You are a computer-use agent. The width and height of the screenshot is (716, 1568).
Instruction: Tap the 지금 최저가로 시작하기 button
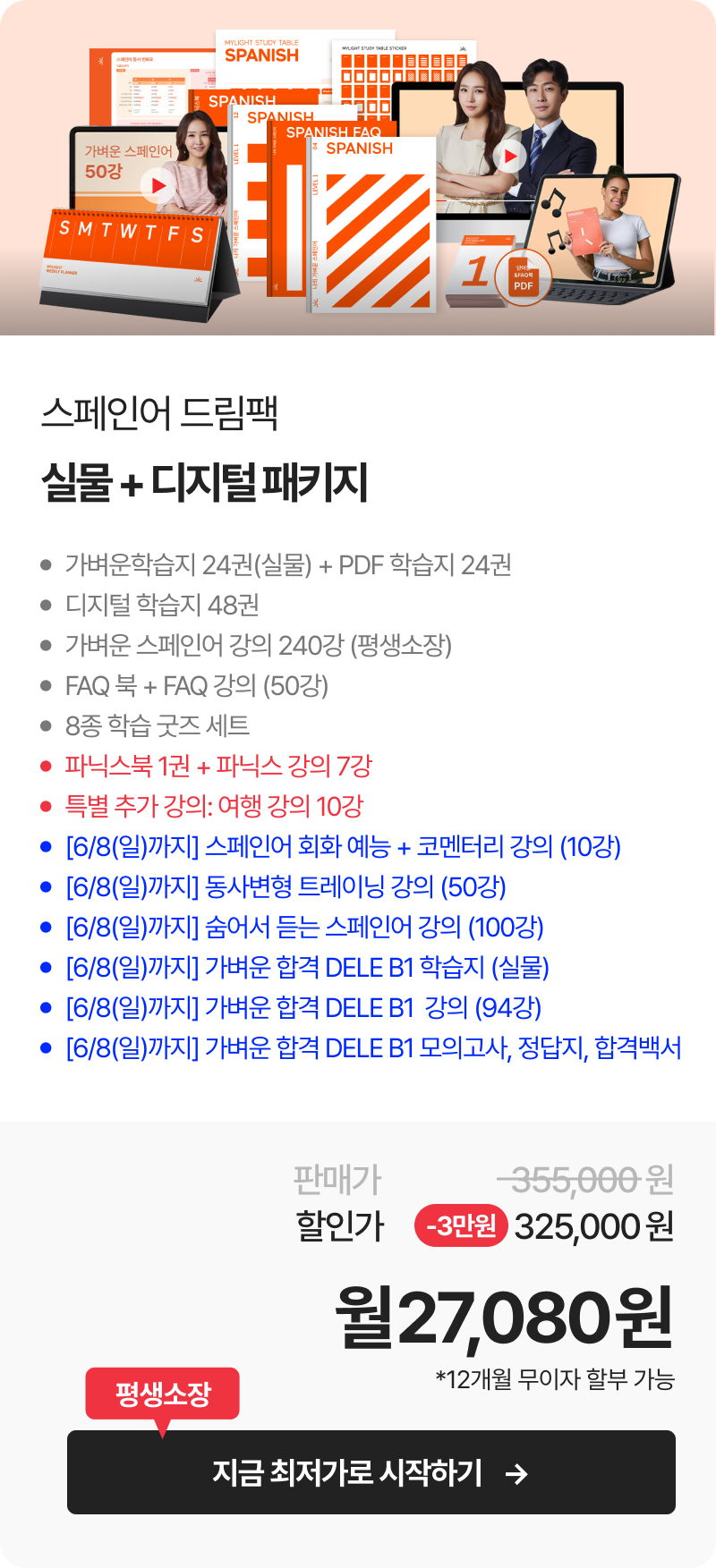click(x=371, y=1472)
